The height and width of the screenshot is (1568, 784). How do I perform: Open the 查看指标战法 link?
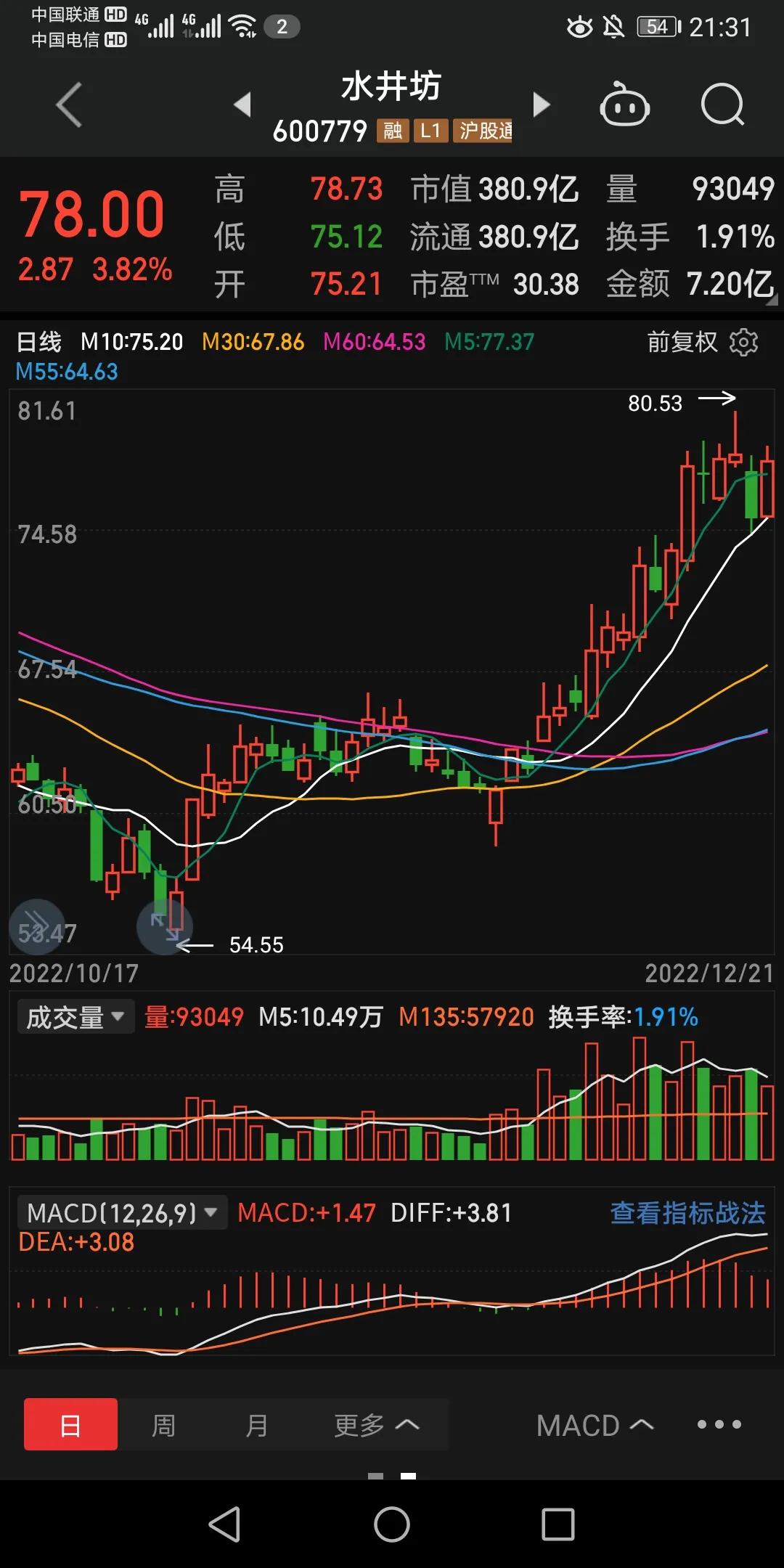(x=688, y=1213)
